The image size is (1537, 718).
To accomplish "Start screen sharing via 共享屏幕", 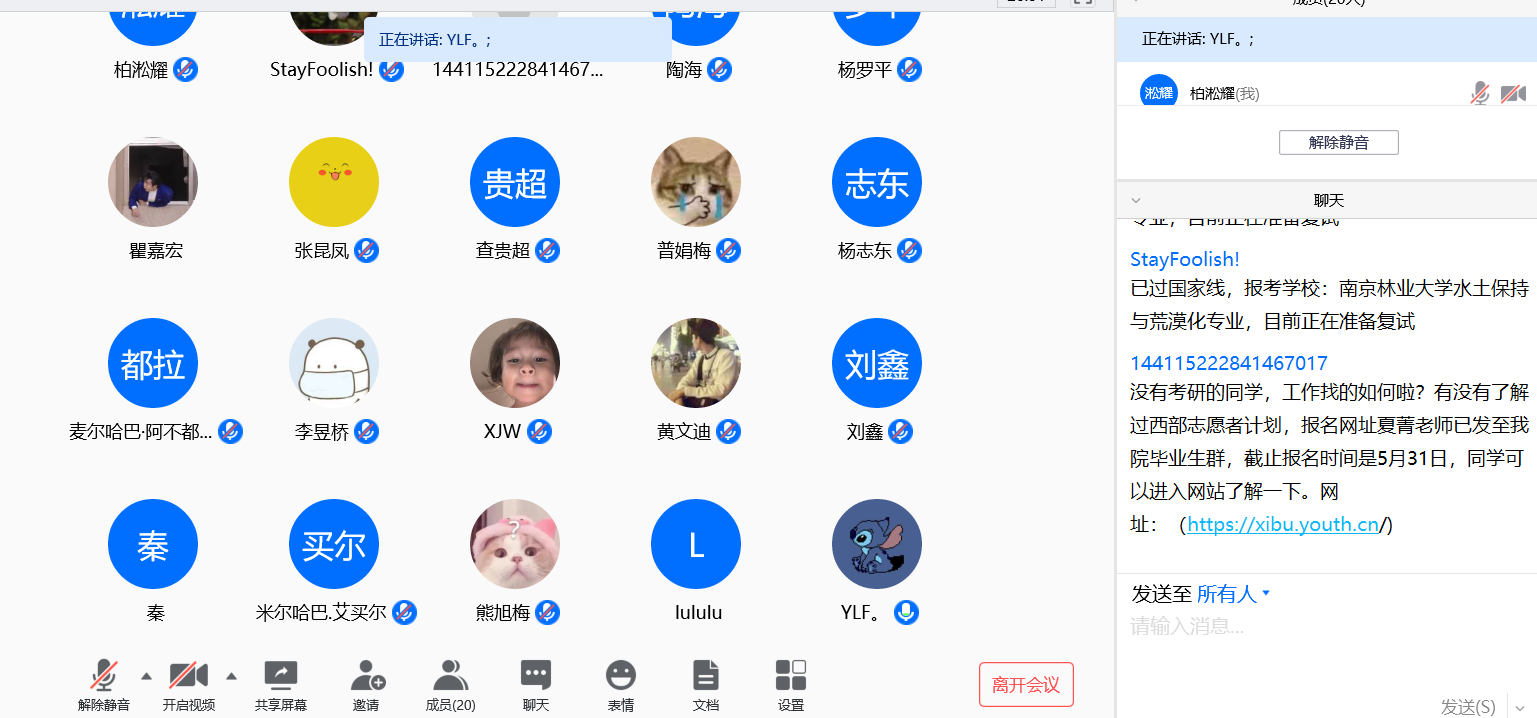I will tap(280, 685).
